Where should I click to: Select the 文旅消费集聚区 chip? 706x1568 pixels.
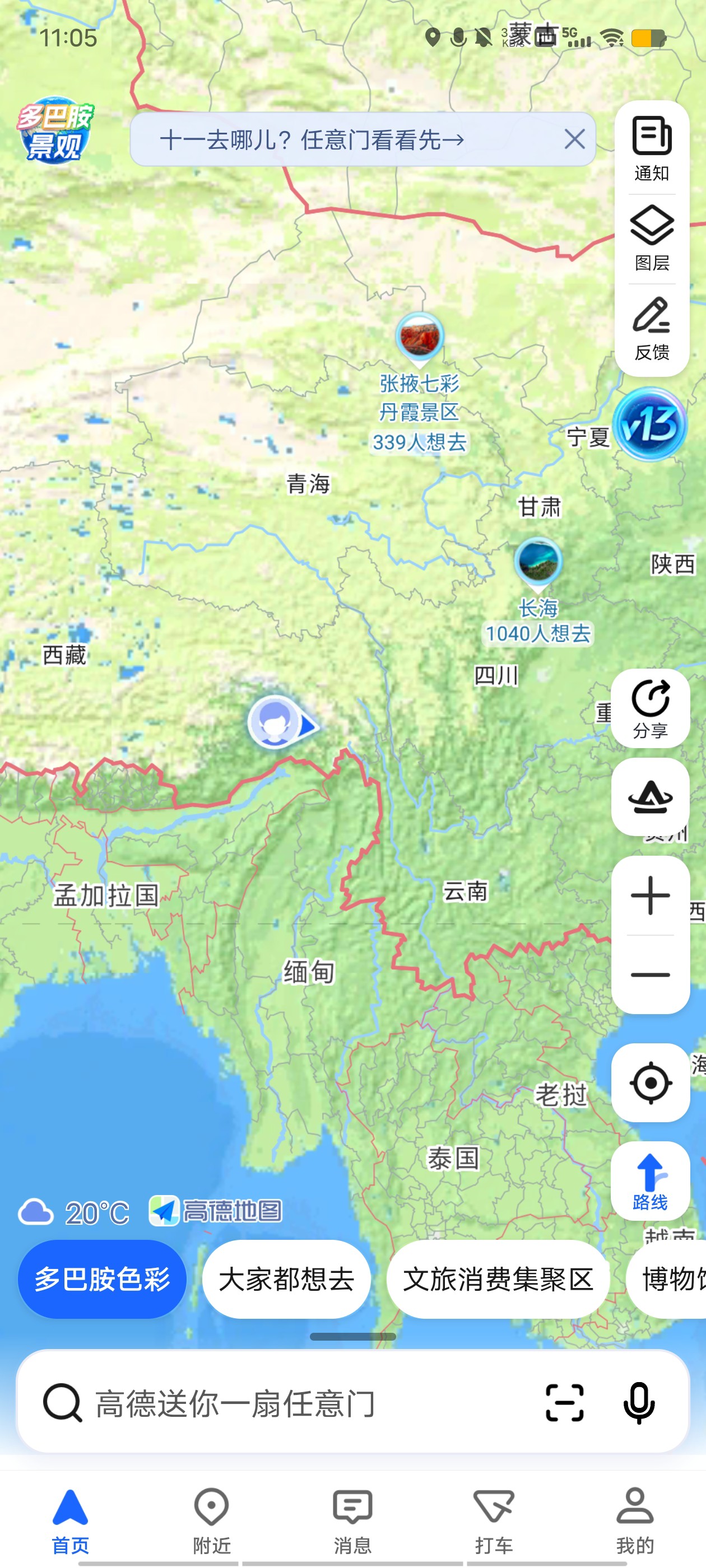[x=498, y=1279]
